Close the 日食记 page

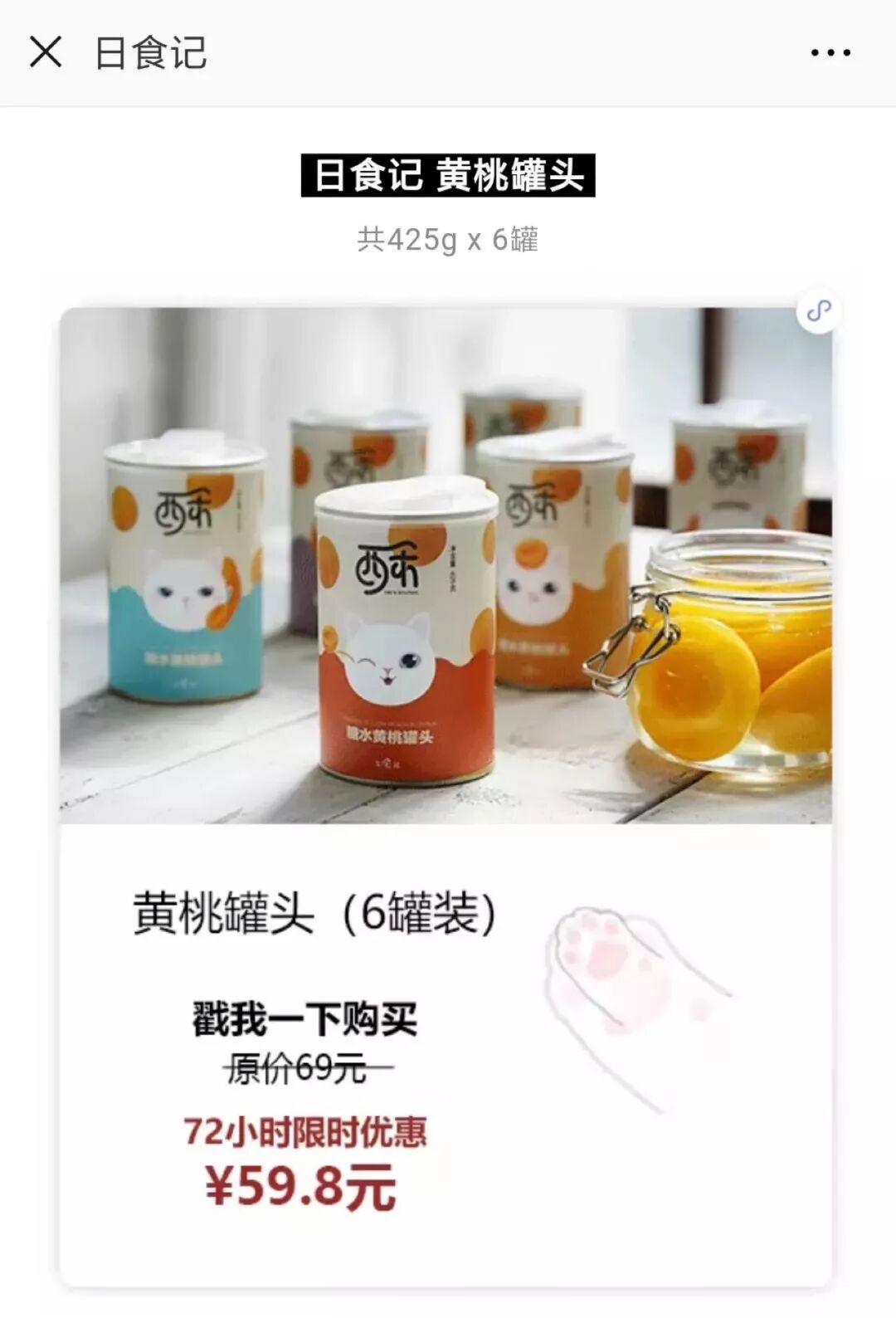tap(46, 52)
